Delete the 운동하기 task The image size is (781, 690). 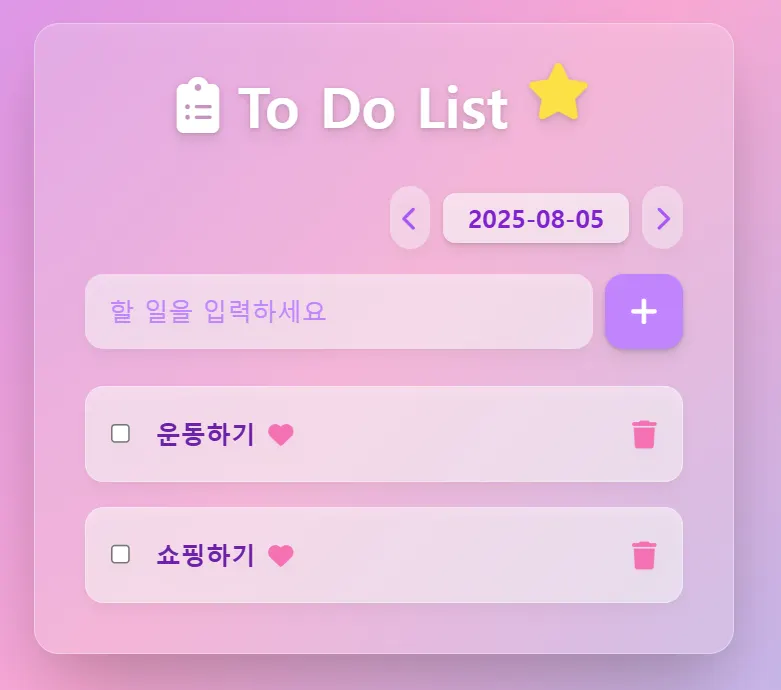click(x=644, y=435)
